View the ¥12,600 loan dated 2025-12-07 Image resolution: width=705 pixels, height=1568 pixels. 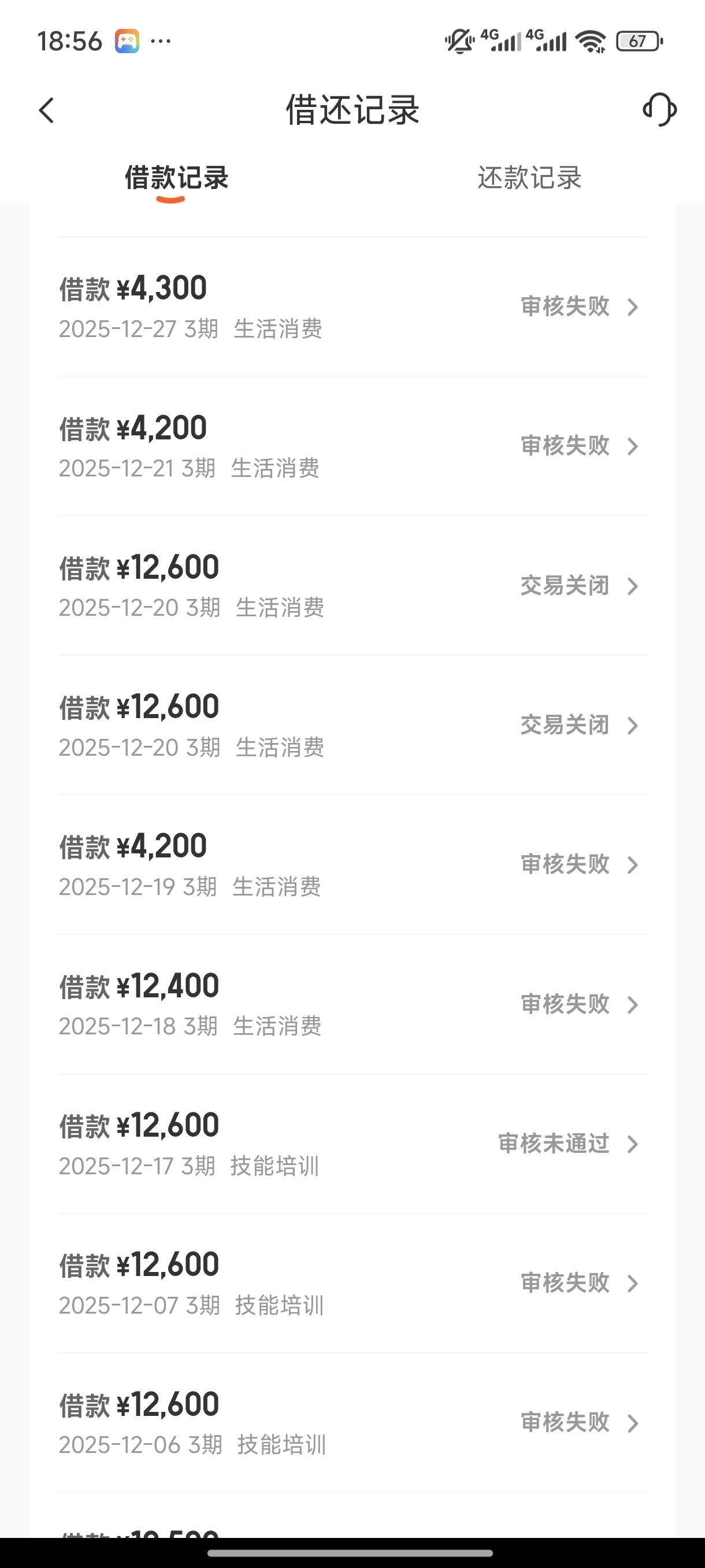(x=352, y=1284)
